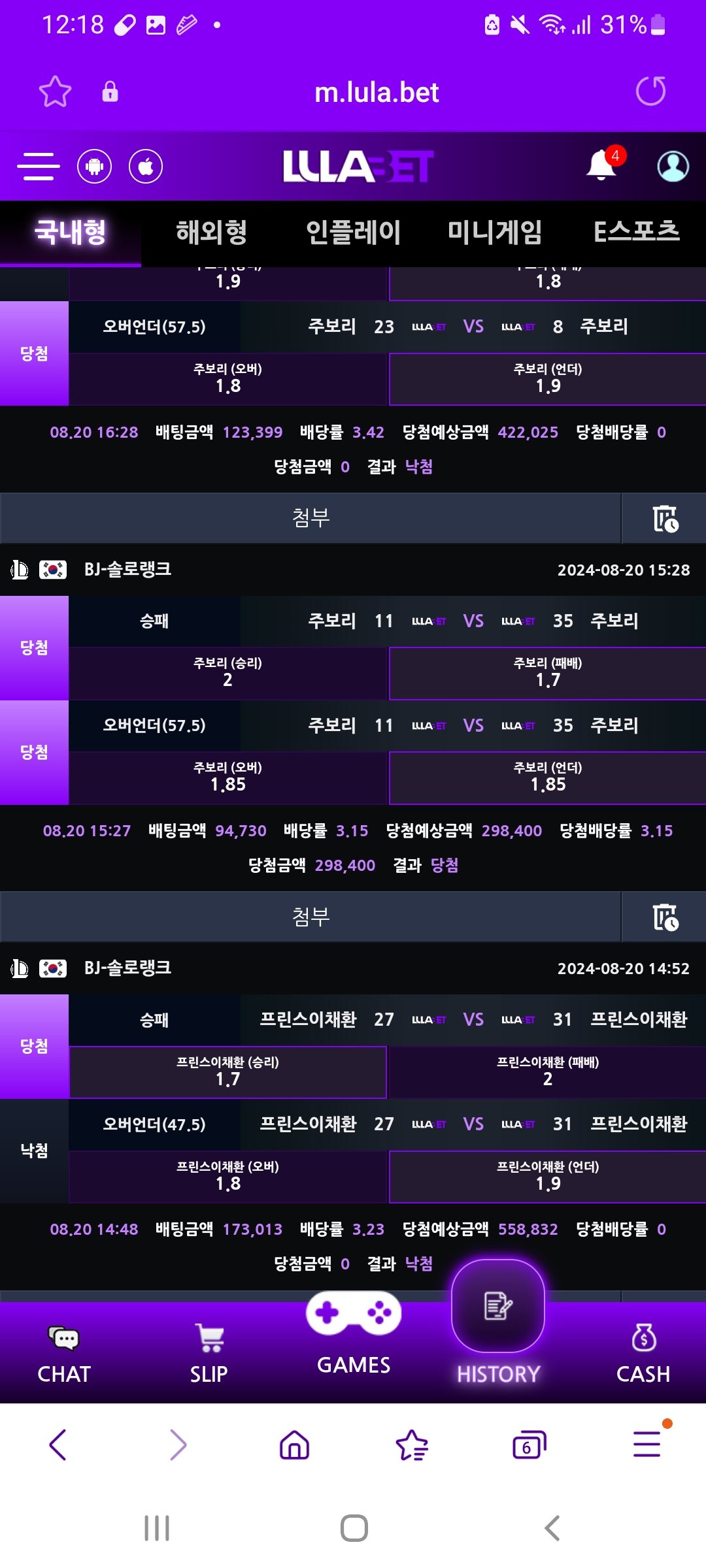Tap 첨부 under the 08.20 16:28 bet
Screen dimensions: 706x1568
coord(311,518)
